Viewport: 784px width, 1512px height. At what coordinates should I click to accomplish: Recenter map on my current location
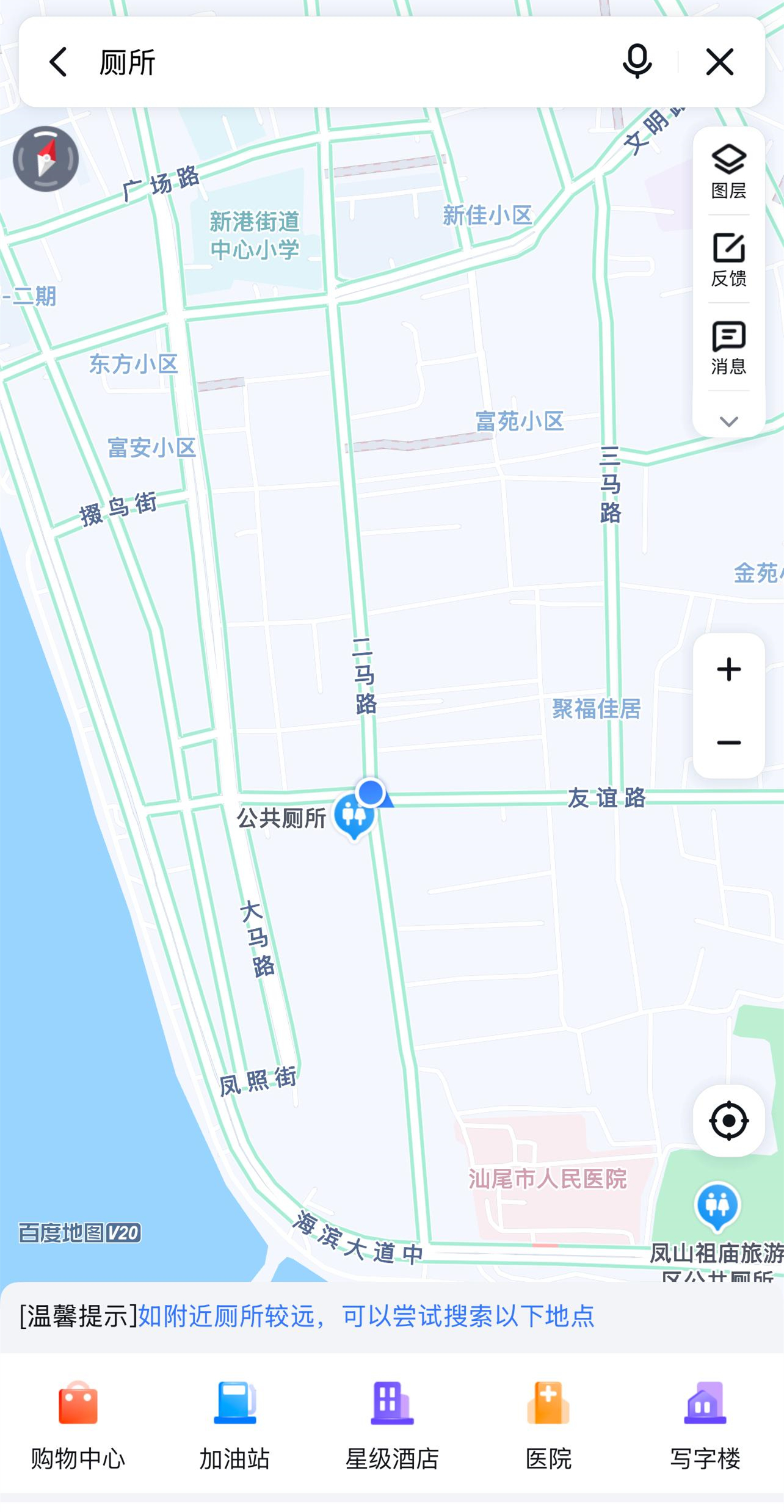(728, 1121)
